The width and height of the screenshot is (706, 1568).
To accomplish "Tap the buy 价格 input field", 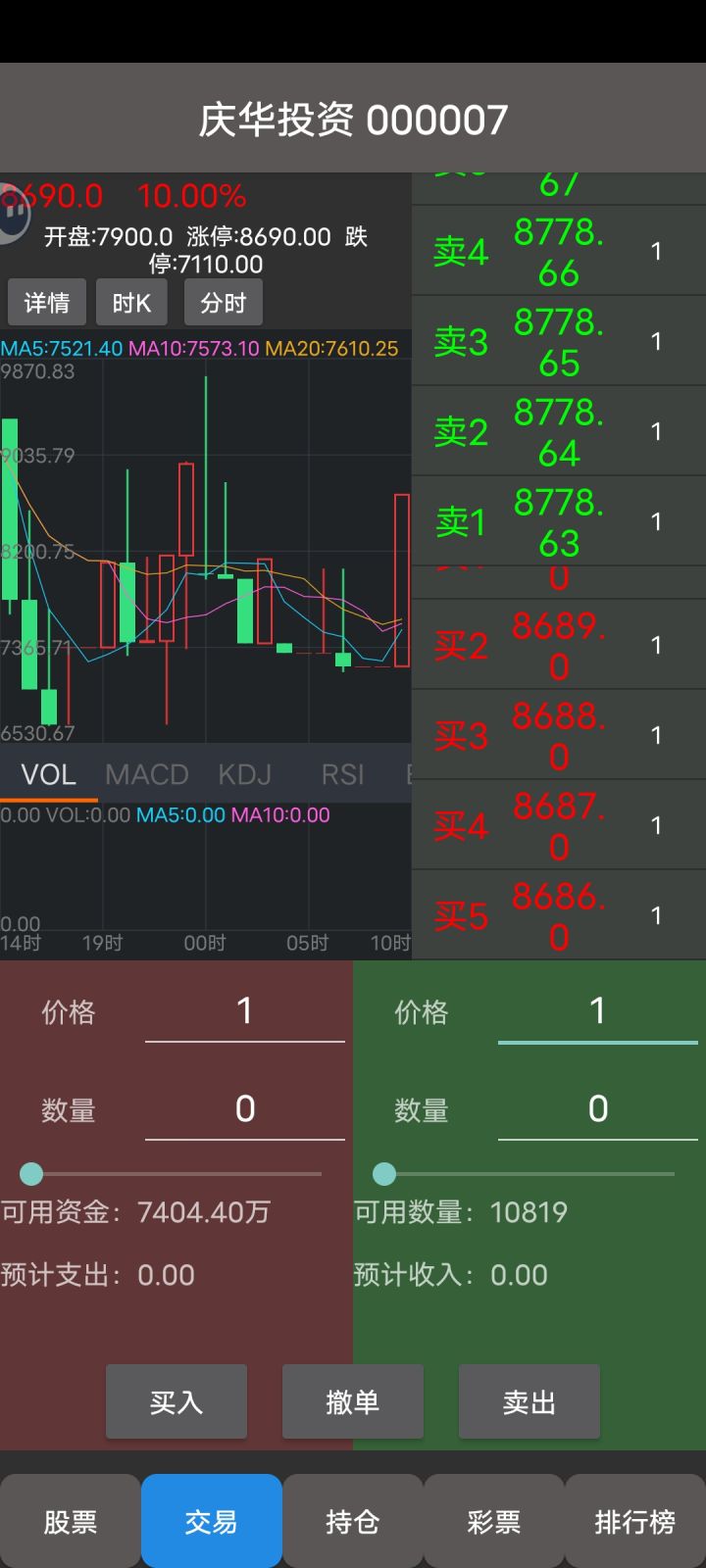I will click(x=245, y=1011).
